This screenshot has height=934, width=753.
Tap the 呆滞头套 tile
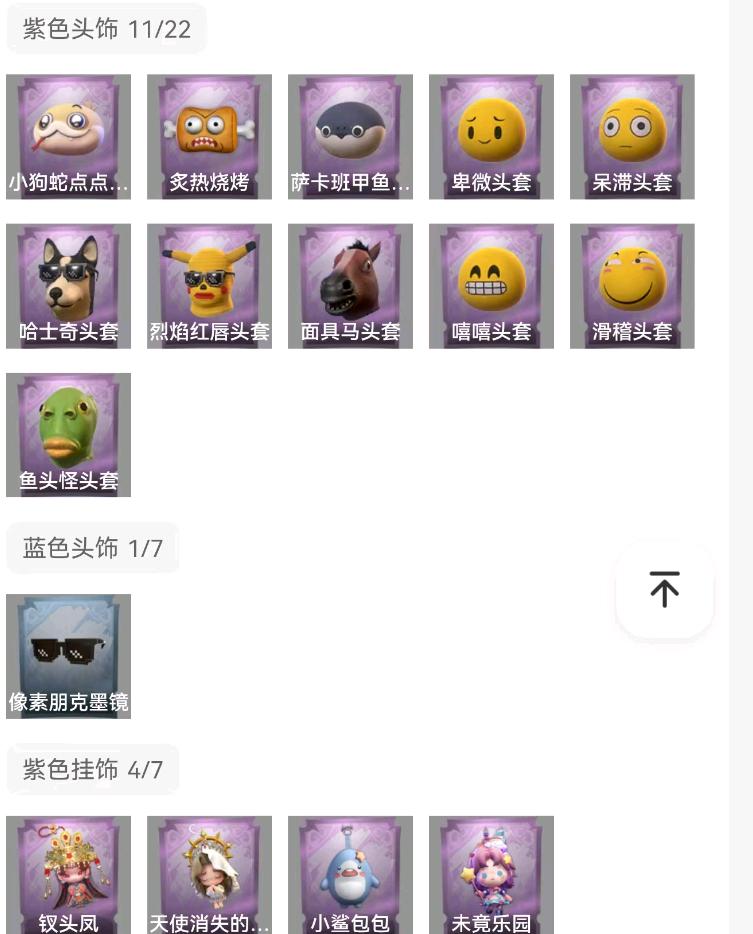(632, 137)
